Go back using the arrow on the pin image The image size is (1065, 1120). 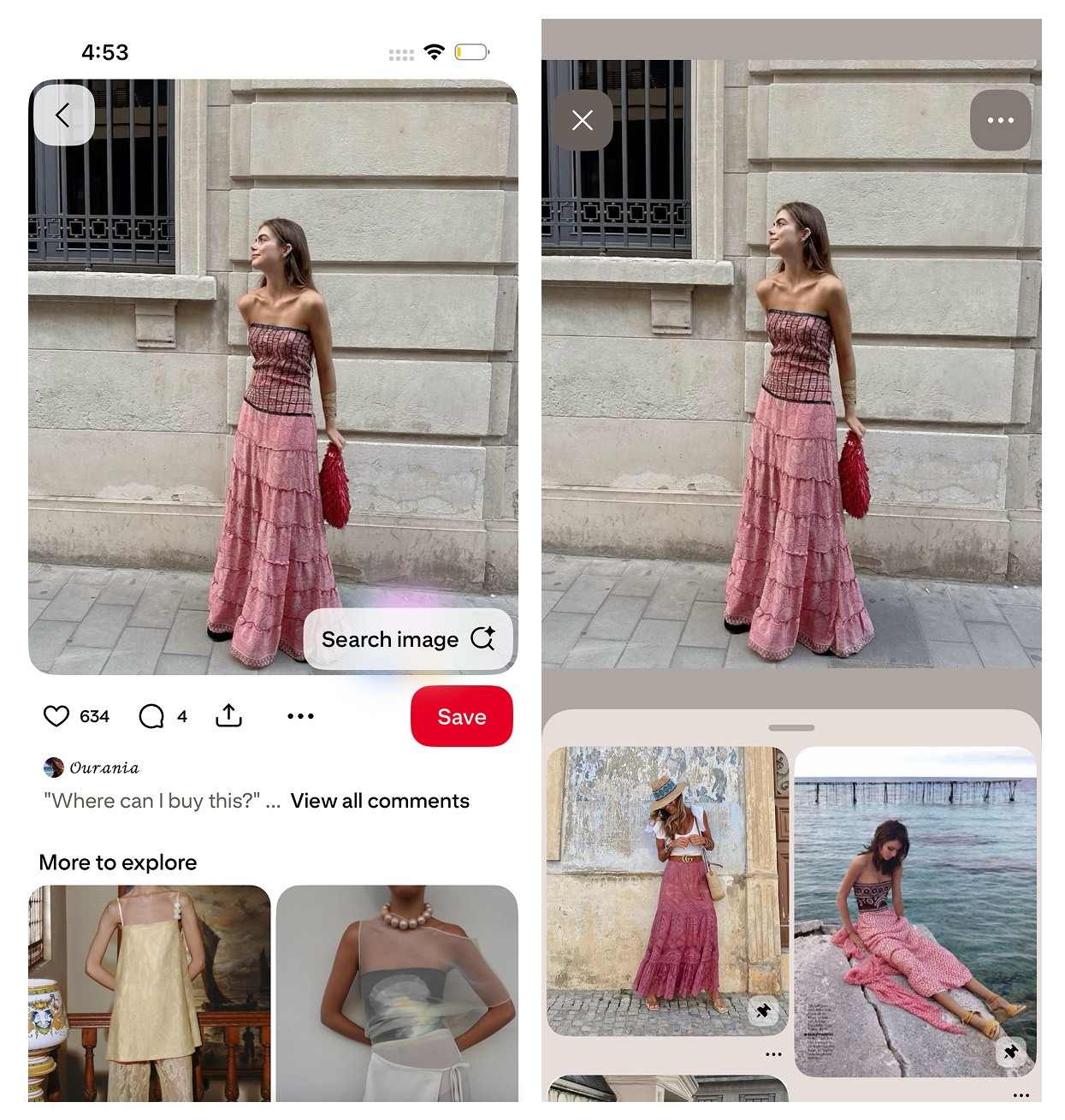[x=63, y=115]
